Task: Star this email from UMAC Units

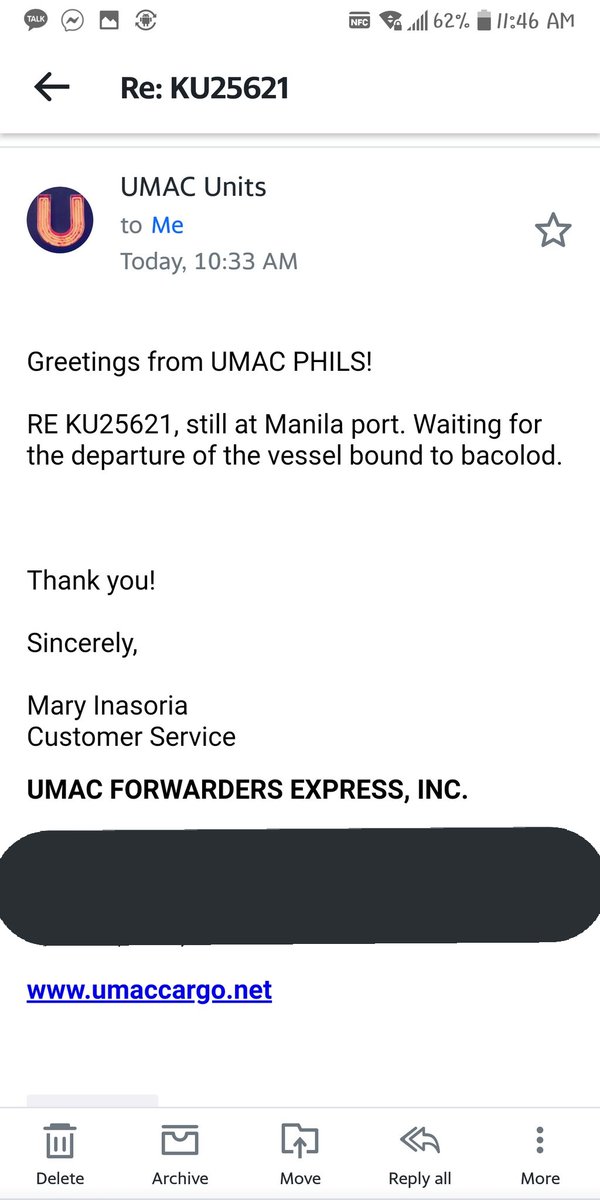Action: [x=553, y=231]
